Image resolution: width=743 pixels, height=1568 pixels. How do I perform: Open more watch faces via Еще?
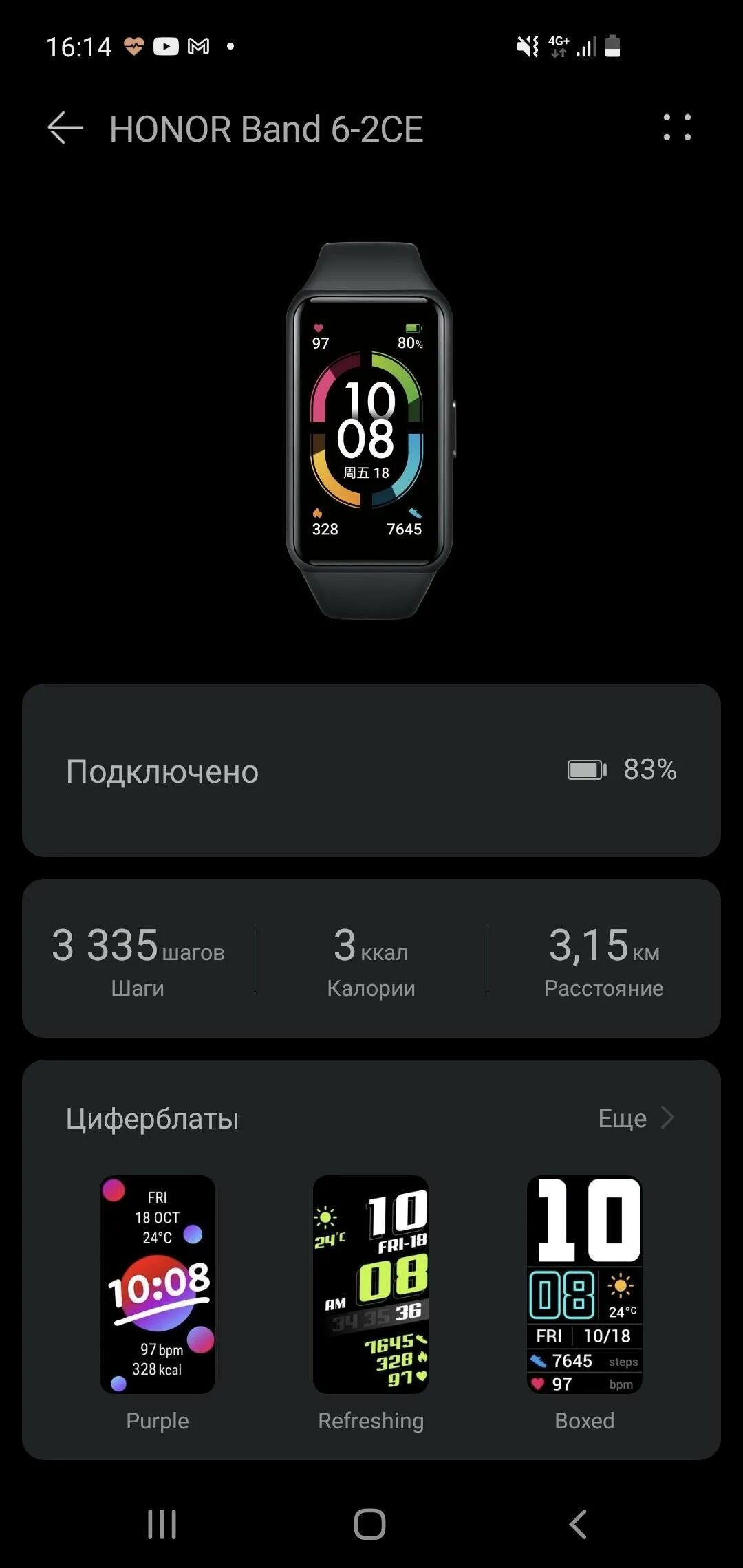click(x=635, y=1118)
